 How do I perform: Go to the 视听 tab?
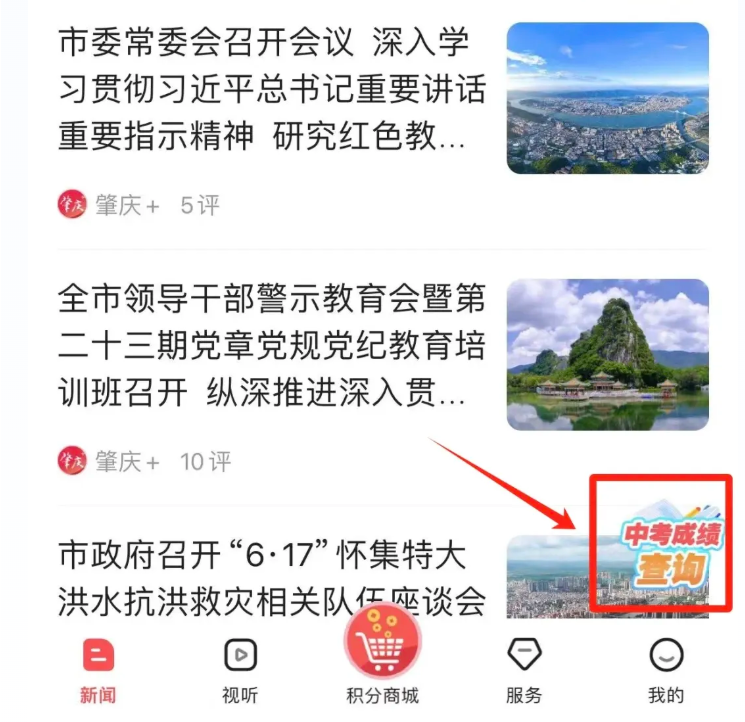pos(240,670)
